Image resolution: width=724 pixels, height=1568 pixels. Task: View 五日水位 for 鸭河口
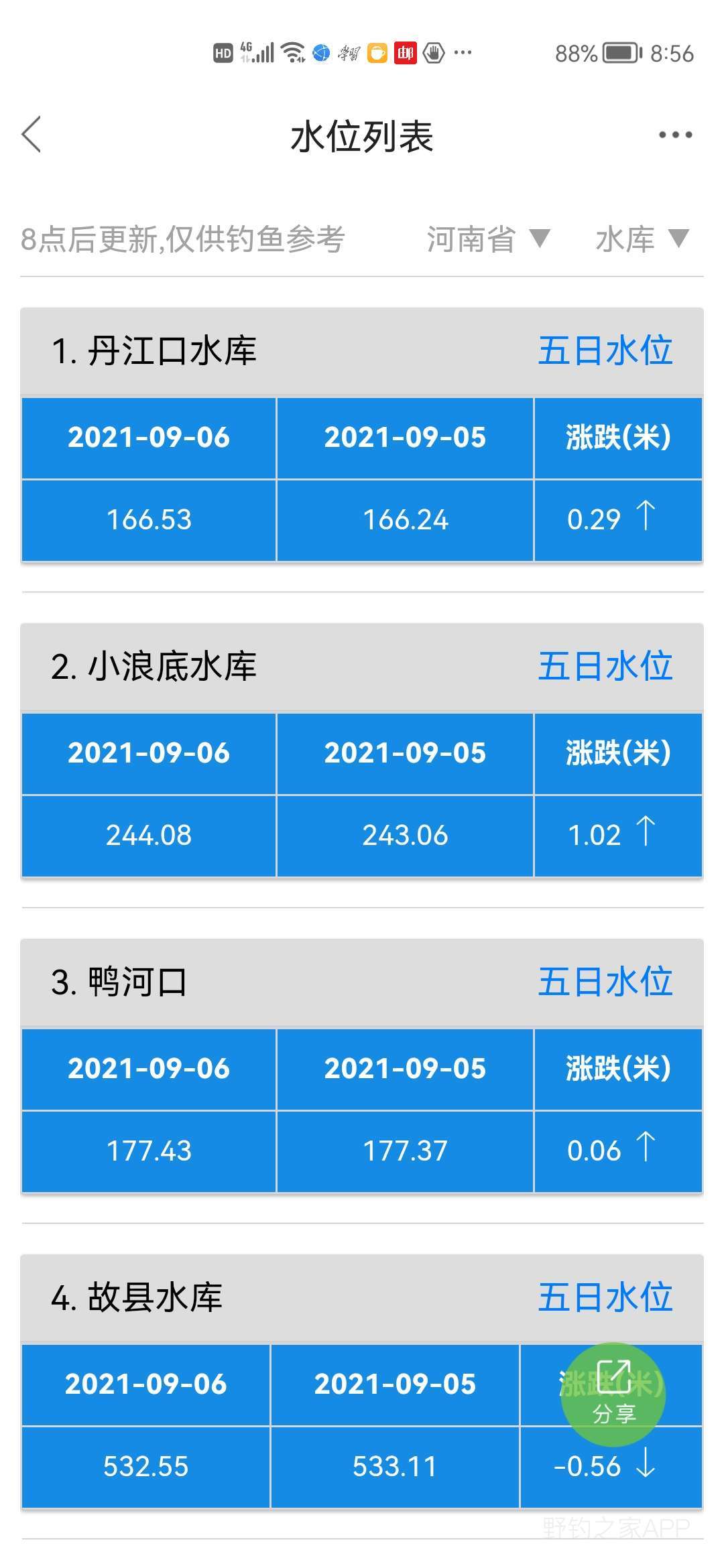coord(605,982)
